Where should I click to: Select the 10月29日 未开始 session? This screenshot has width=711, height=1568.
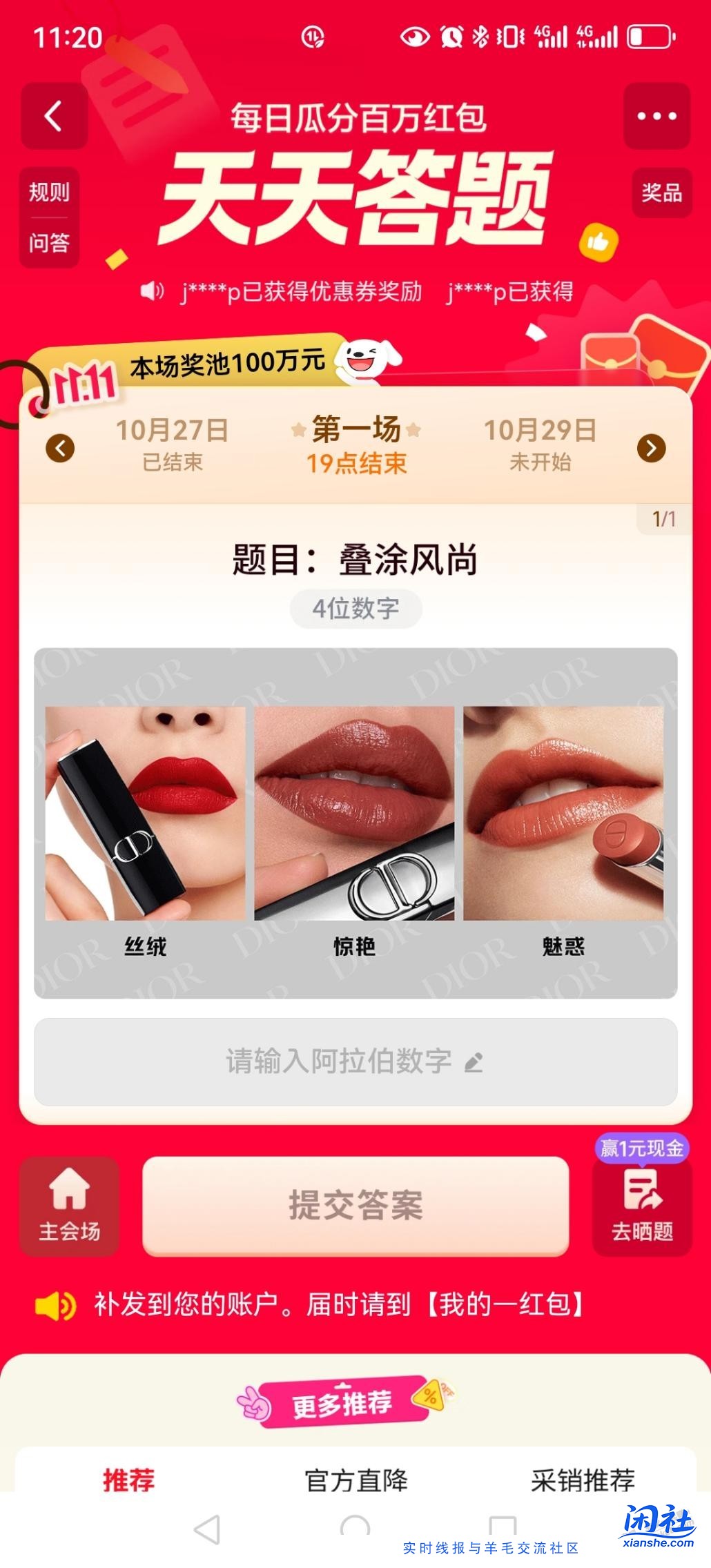540,445
